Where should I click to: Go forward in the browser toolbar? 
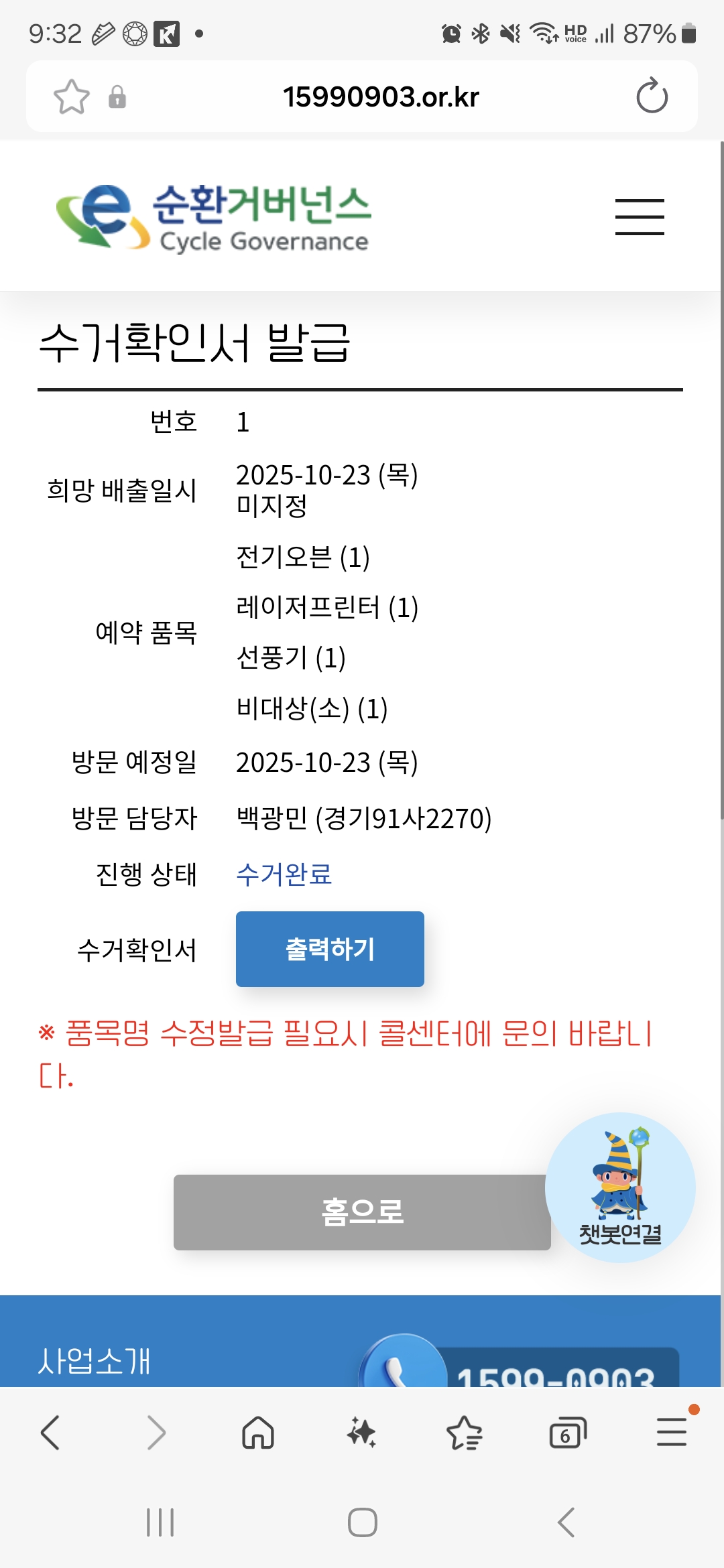point(156,1433)
